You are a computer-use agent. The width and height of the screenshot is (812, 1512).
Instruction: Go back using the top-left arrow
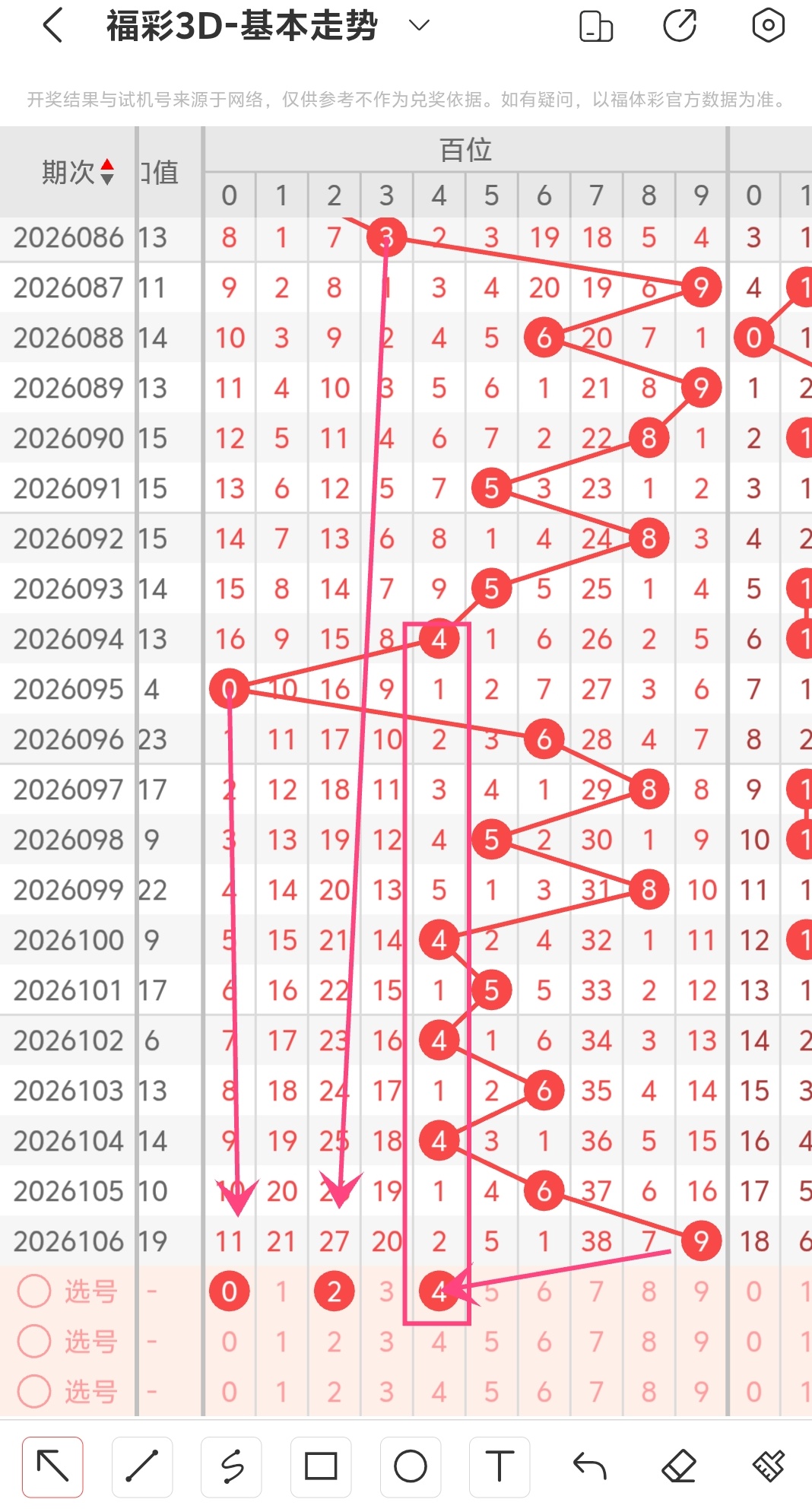(x=52, y=26)
